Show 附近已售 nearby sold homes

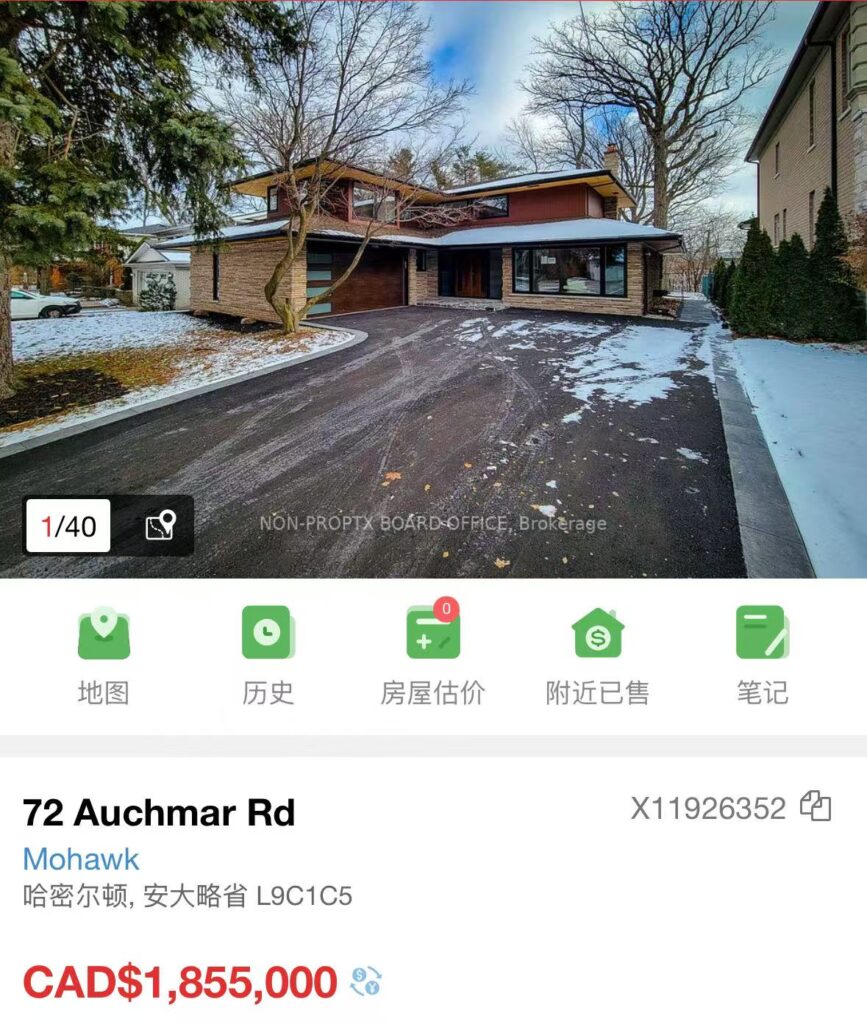click(x=597, y=655)
